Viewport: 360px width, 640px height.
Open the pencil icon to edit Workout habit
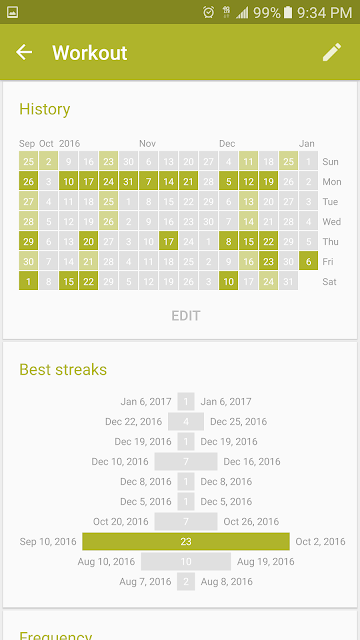tap(332, 52)
